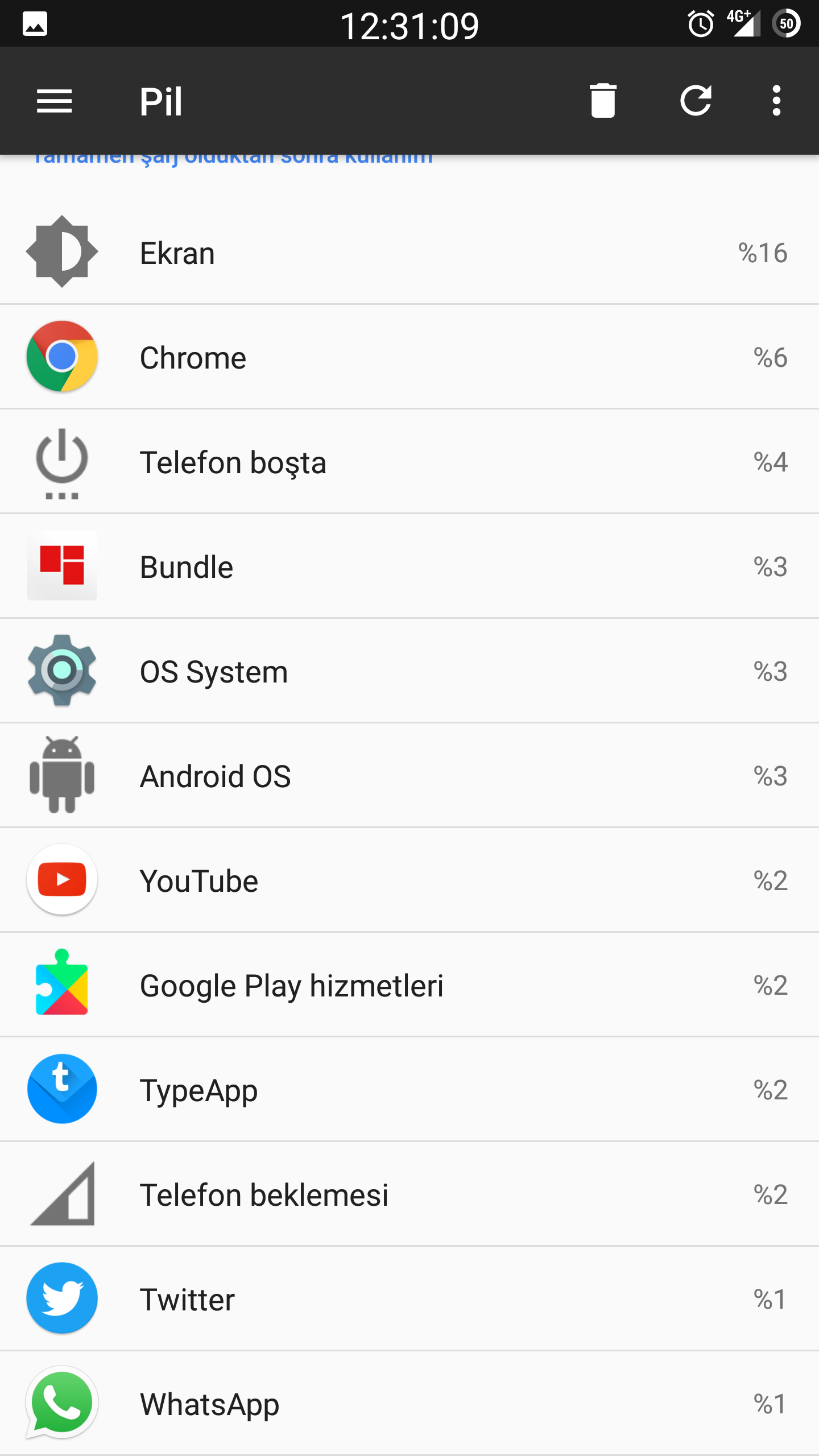This screenshot has height=1456, width=819.
Task: Select the Telefon boşta row
Action: [x=409, y=461]
